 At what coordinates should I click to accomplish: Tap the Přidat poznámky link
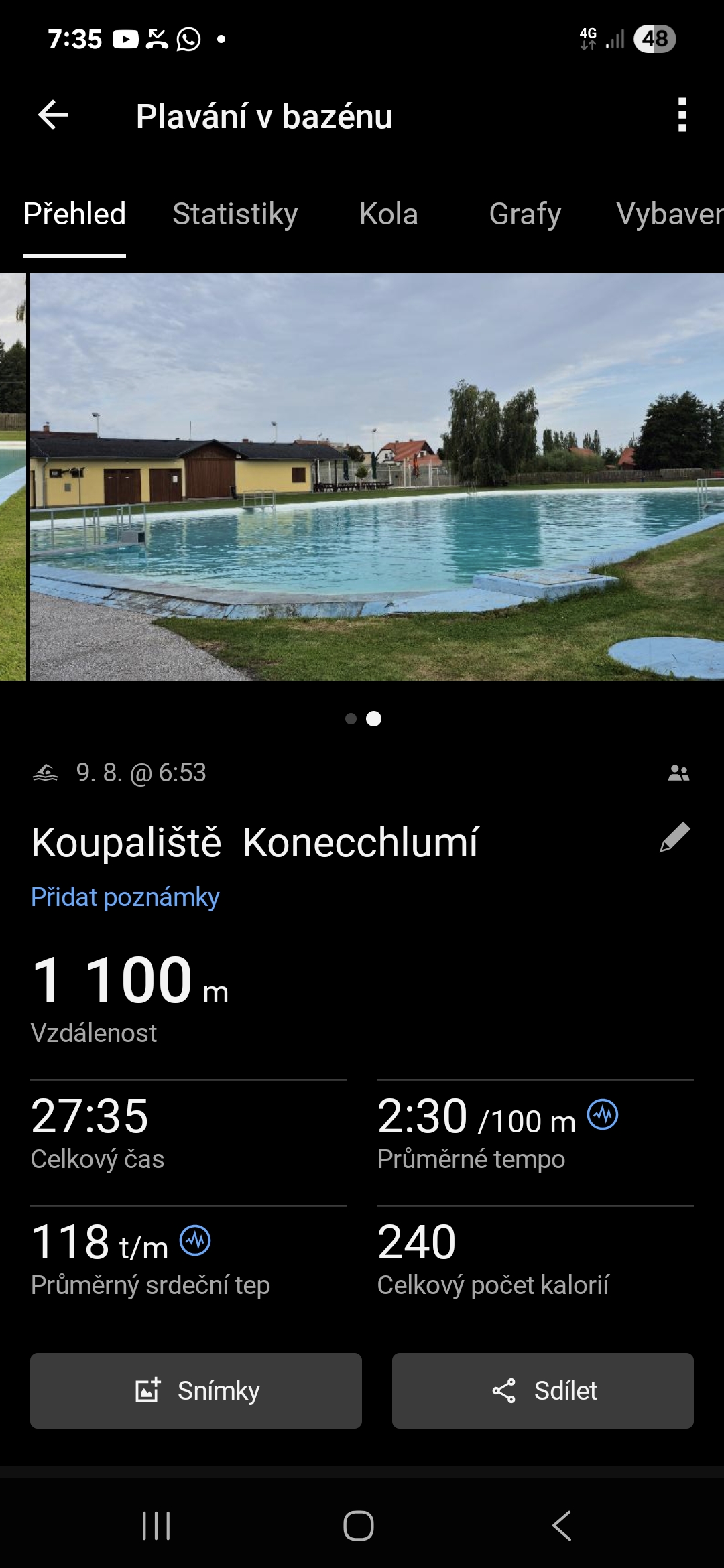[x=125, y=897]
